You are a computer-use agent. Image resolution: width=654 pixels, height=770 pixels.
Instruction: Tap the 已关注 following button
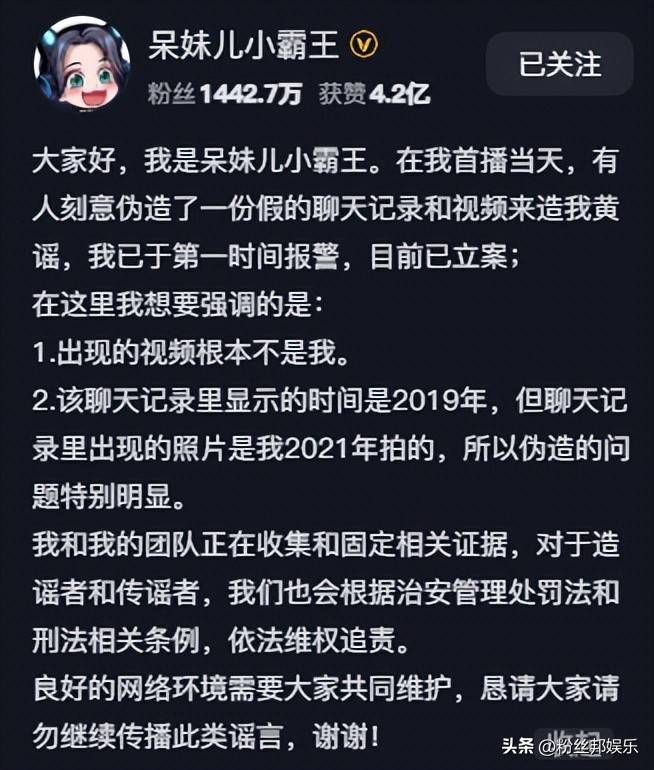559,63
